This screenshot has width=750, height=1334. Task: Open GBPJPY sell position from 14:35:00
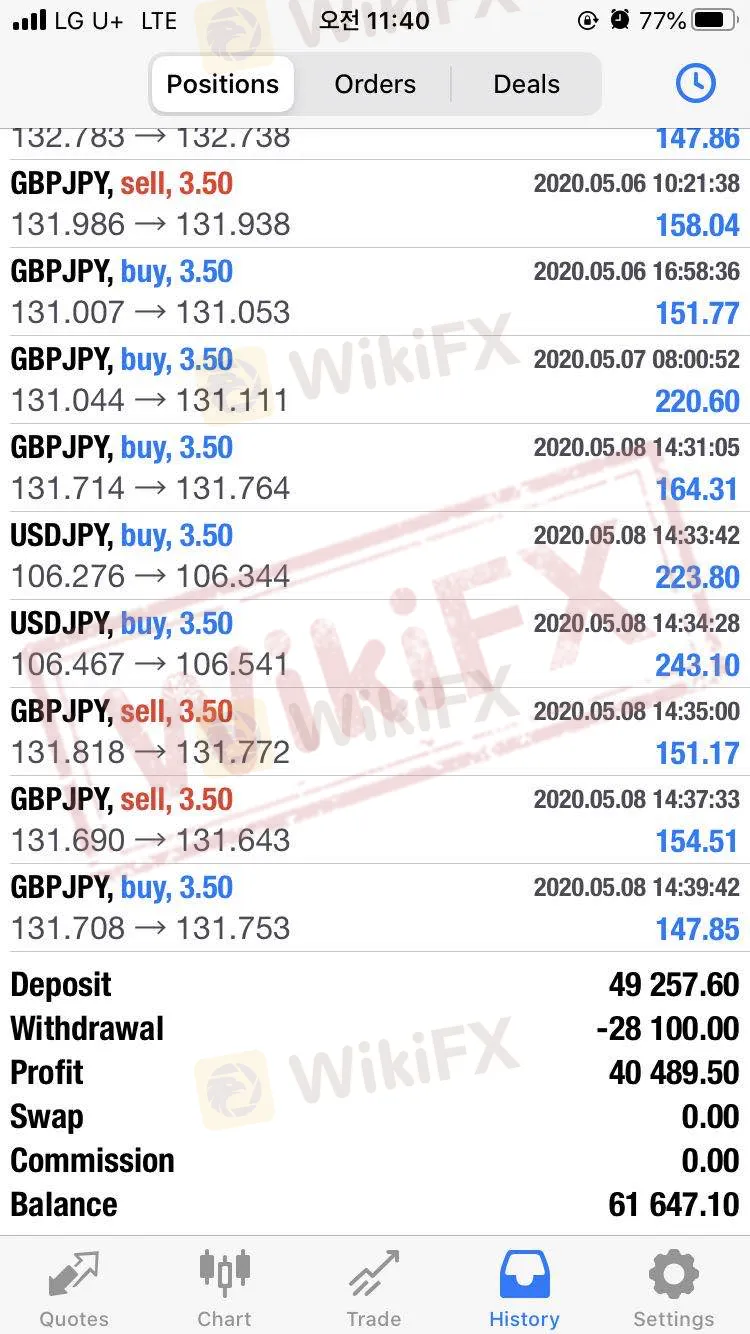[x=375, y=732]
